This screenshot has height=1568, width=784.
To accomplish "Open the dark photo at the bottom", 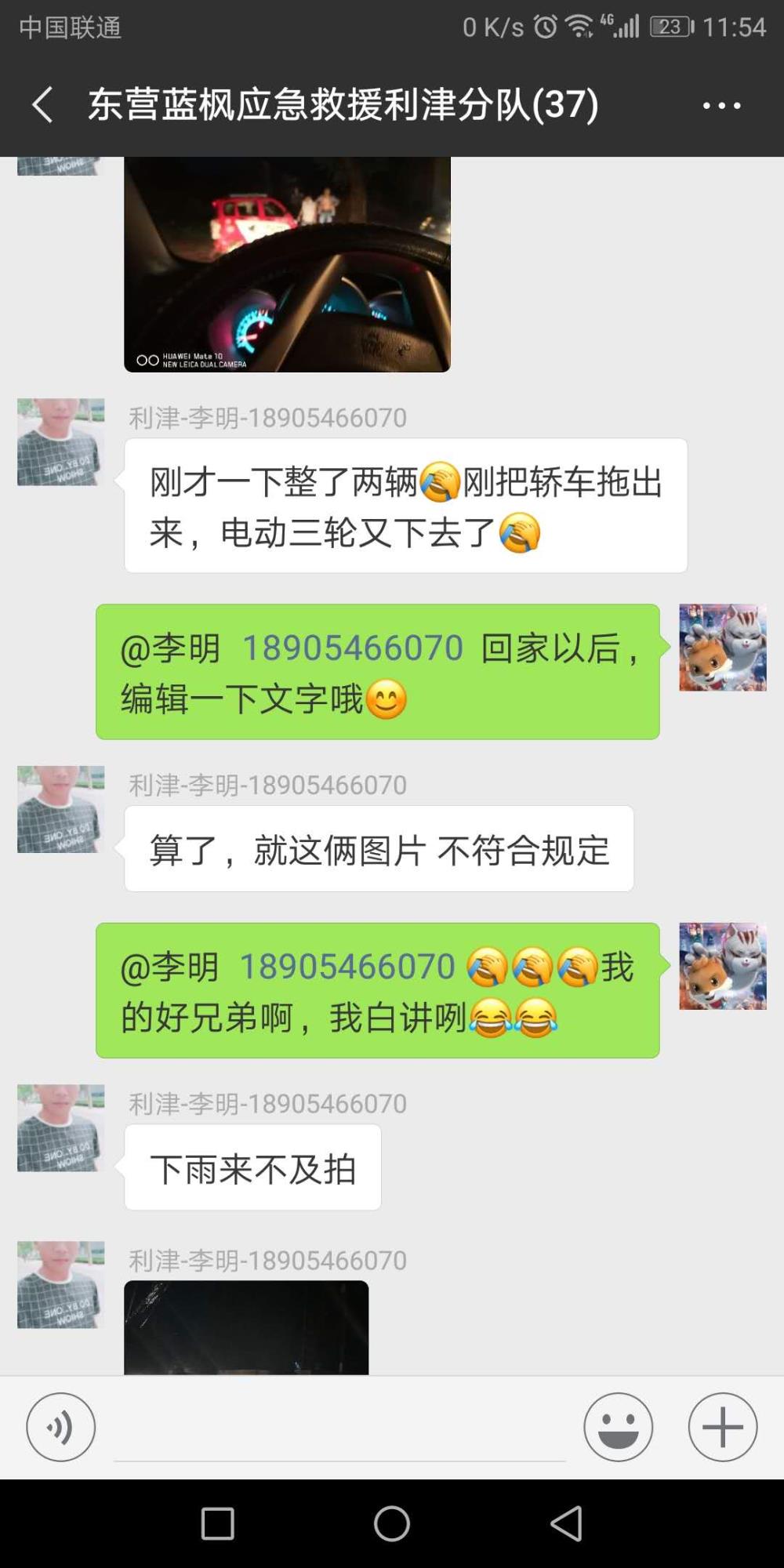I will coord(246,1327).
